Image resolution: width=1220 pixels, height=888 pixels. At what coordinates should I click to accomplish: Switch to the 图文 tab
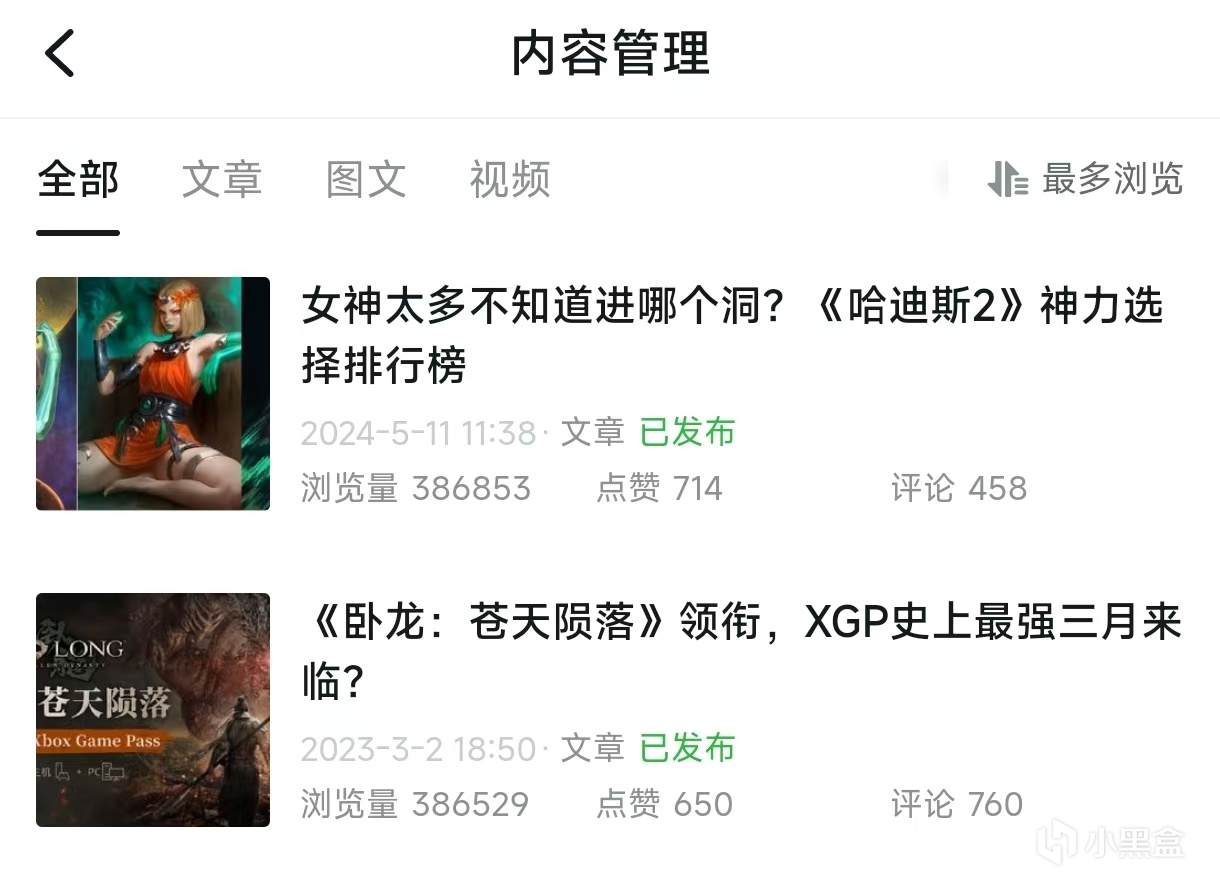coord(366,180)
